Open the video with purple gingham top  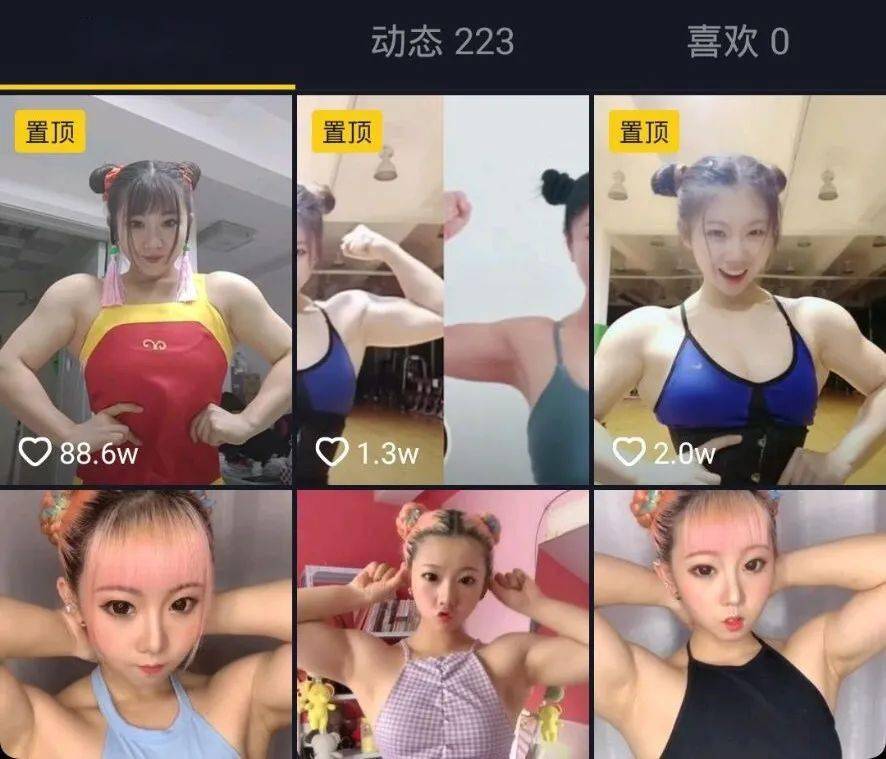click(x=442, y=625)
